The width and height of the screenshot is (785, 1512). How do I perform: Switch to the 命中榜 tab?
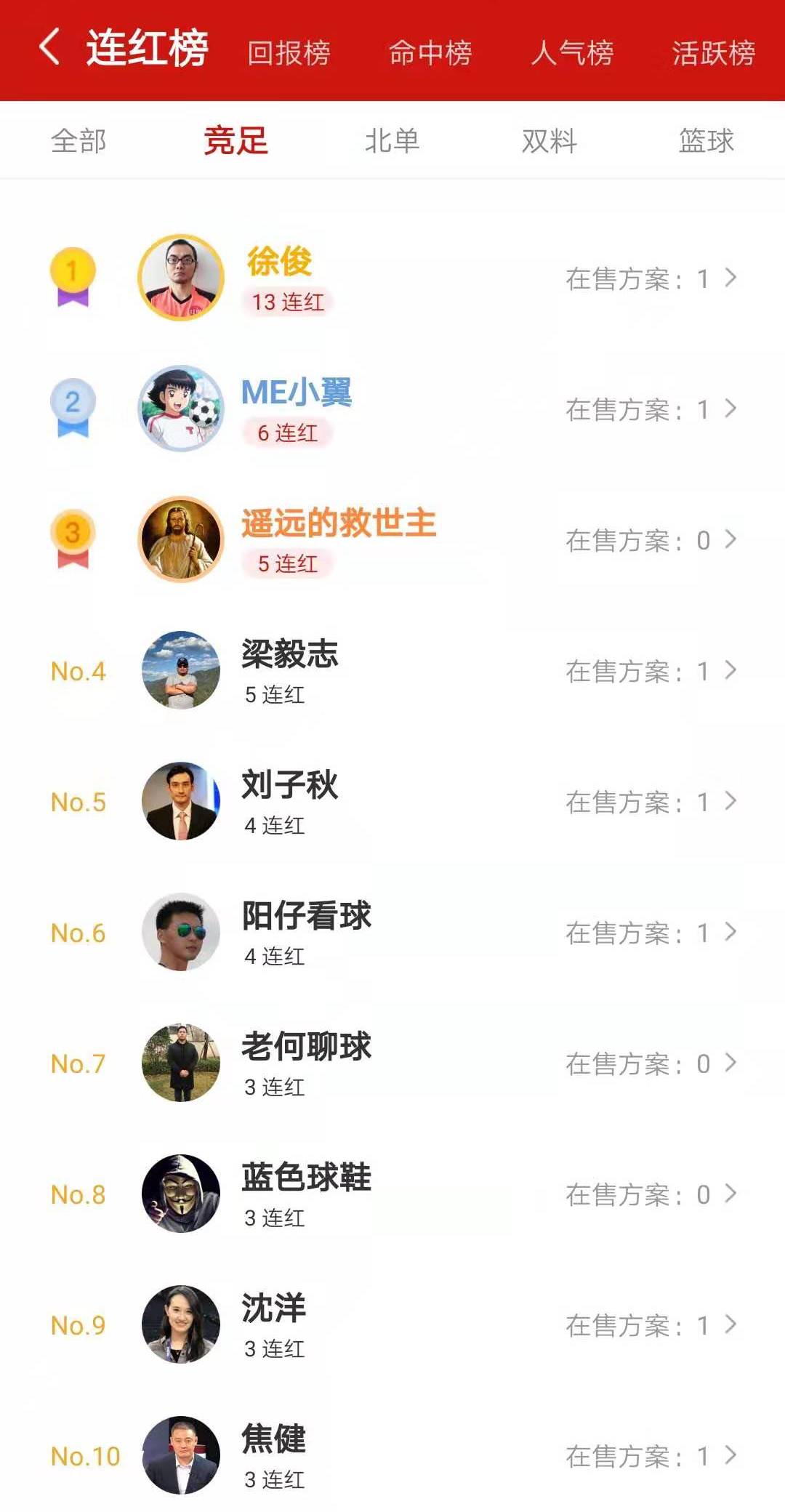click(430, 52)
